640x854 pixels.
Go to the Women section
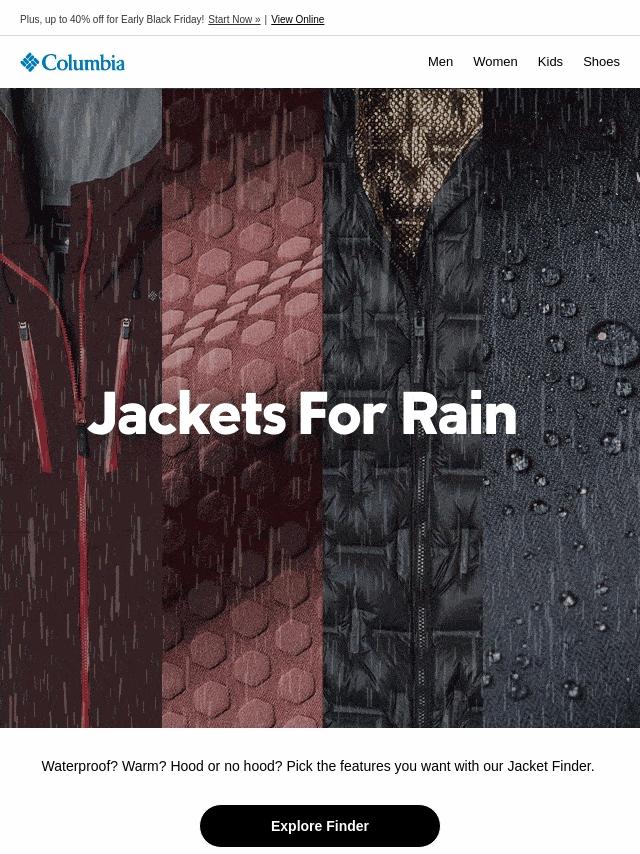click(495, 62)
